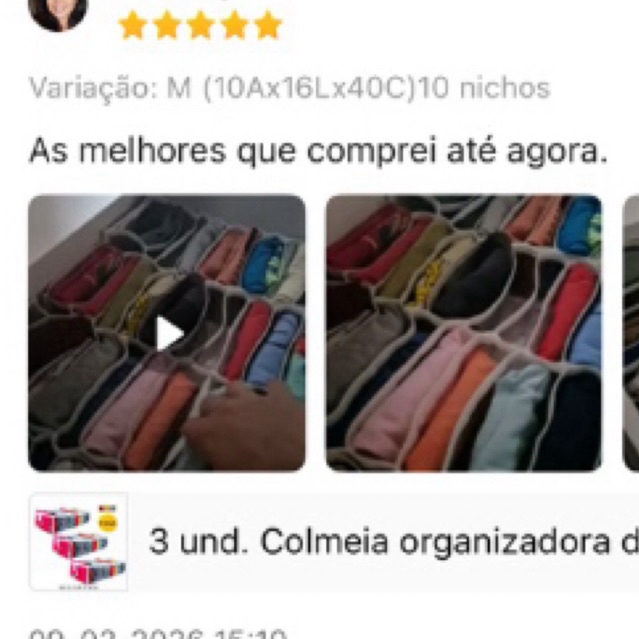639x639 pixels.
Task: Open the second review photo of folded clothes
Action: (463, 333)
